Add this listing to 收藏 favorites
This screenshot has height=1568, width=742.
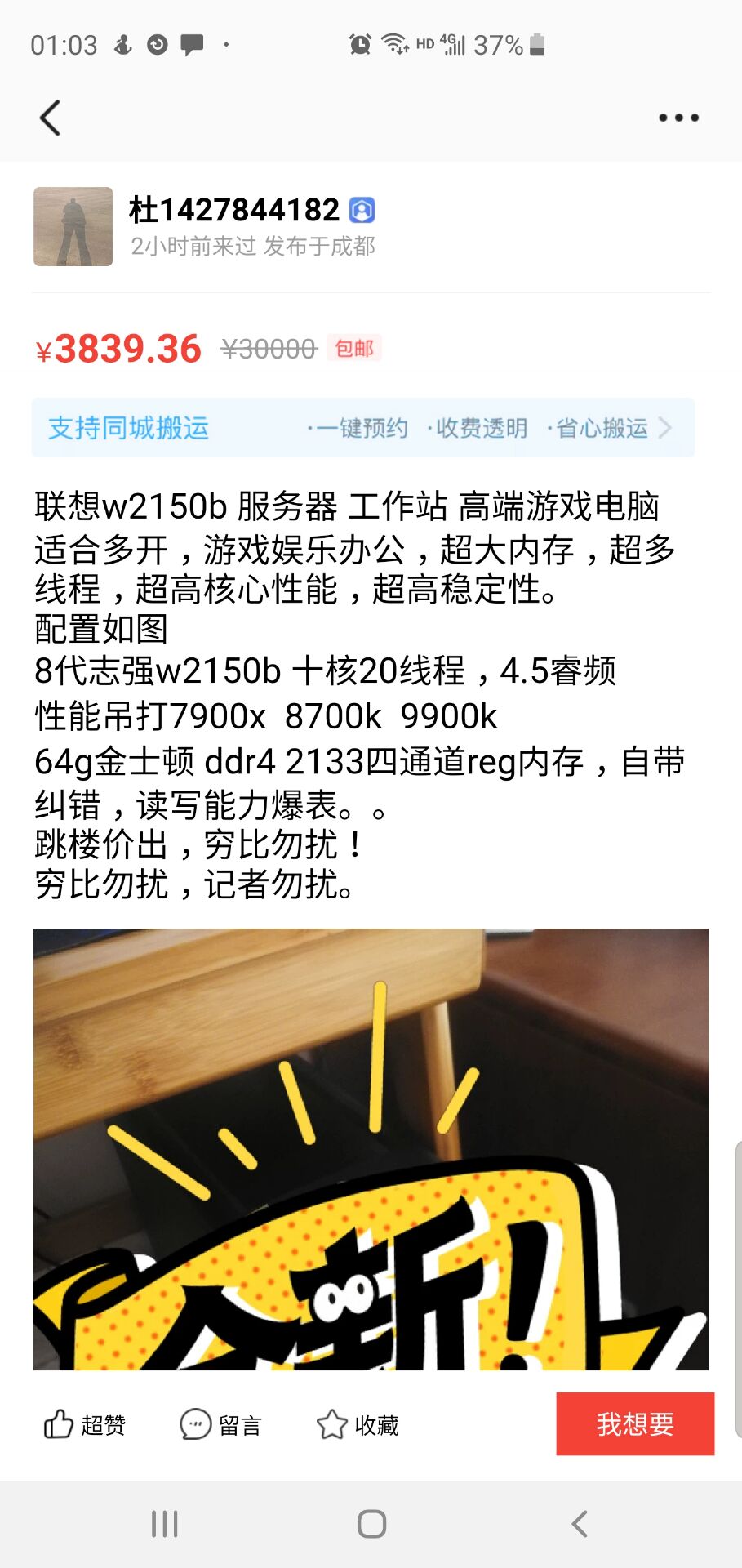[x=358, y=1425]
